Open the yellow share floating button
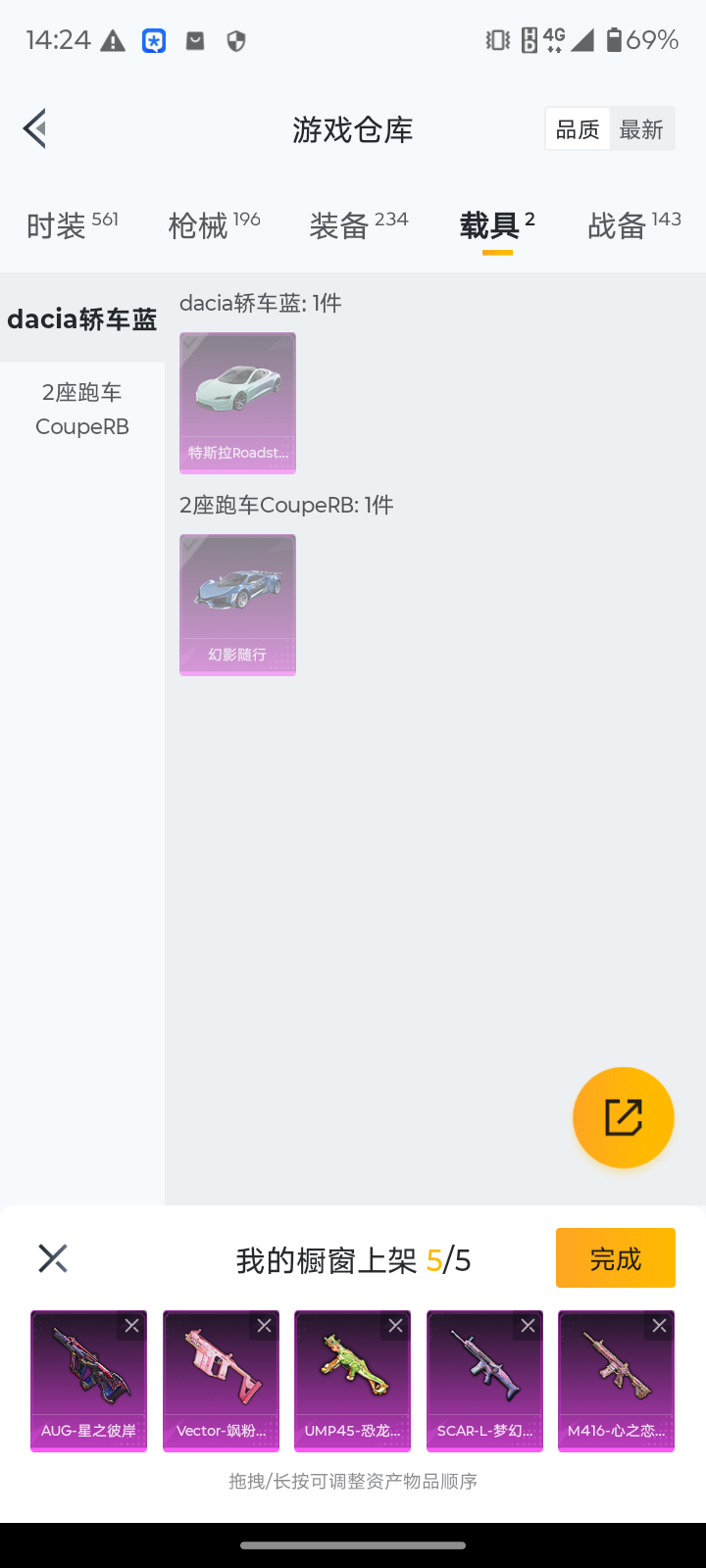This screenshot has width=706, height=1568. pos(623,1117)
